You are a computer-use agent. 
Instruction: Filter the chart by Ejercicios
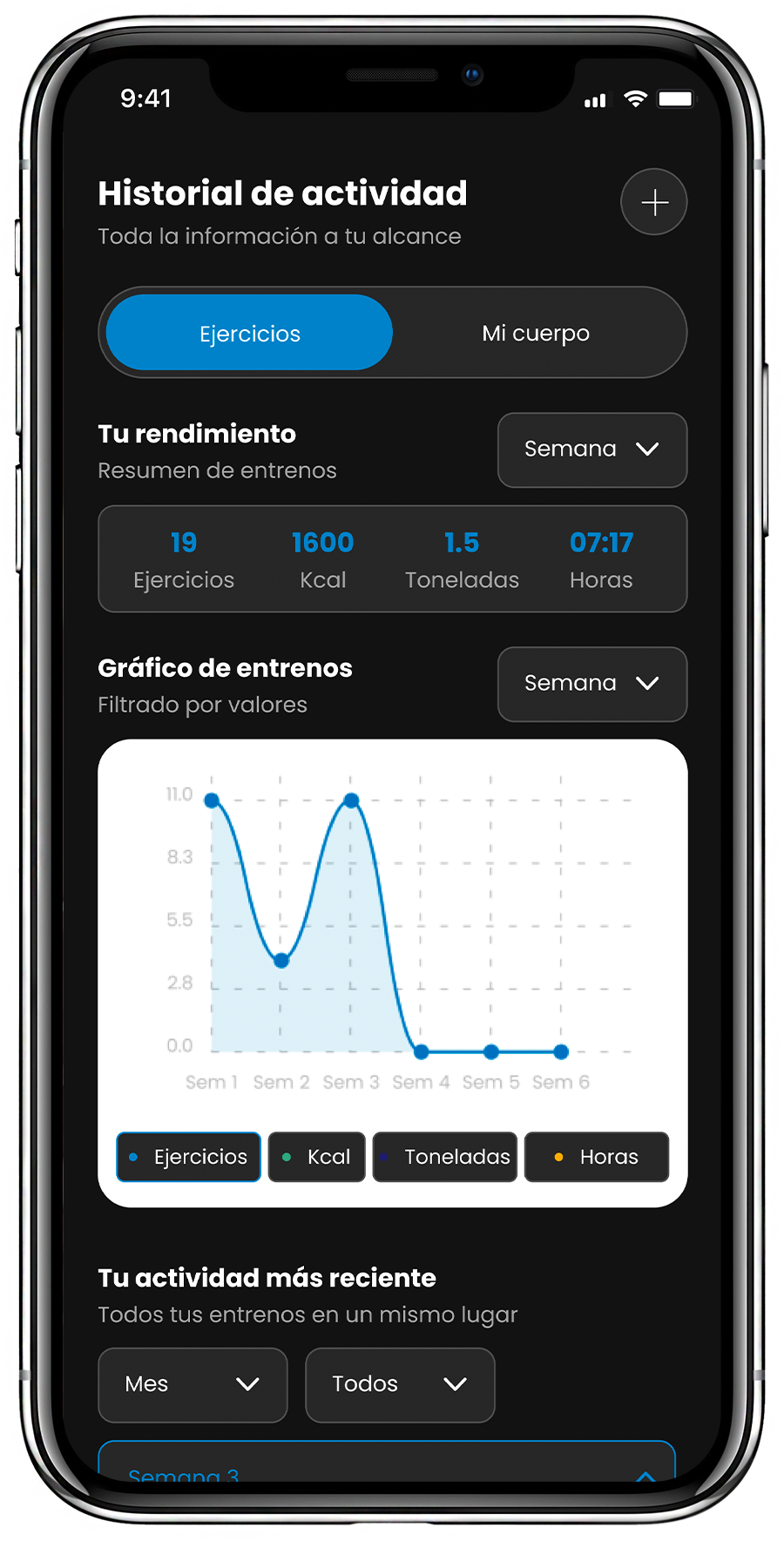pos(189,1157)
